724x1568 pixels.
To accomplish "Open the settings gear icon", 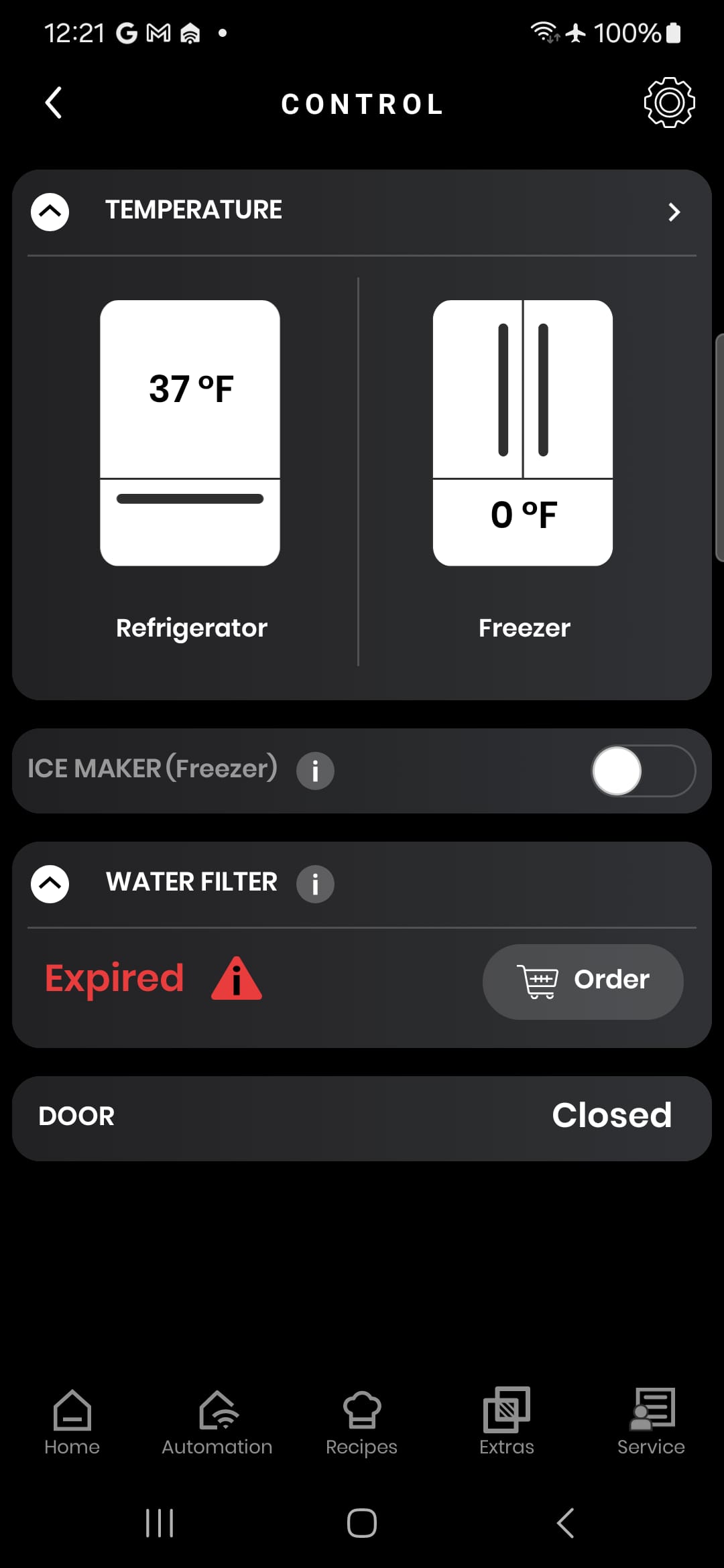I will 668,103.
